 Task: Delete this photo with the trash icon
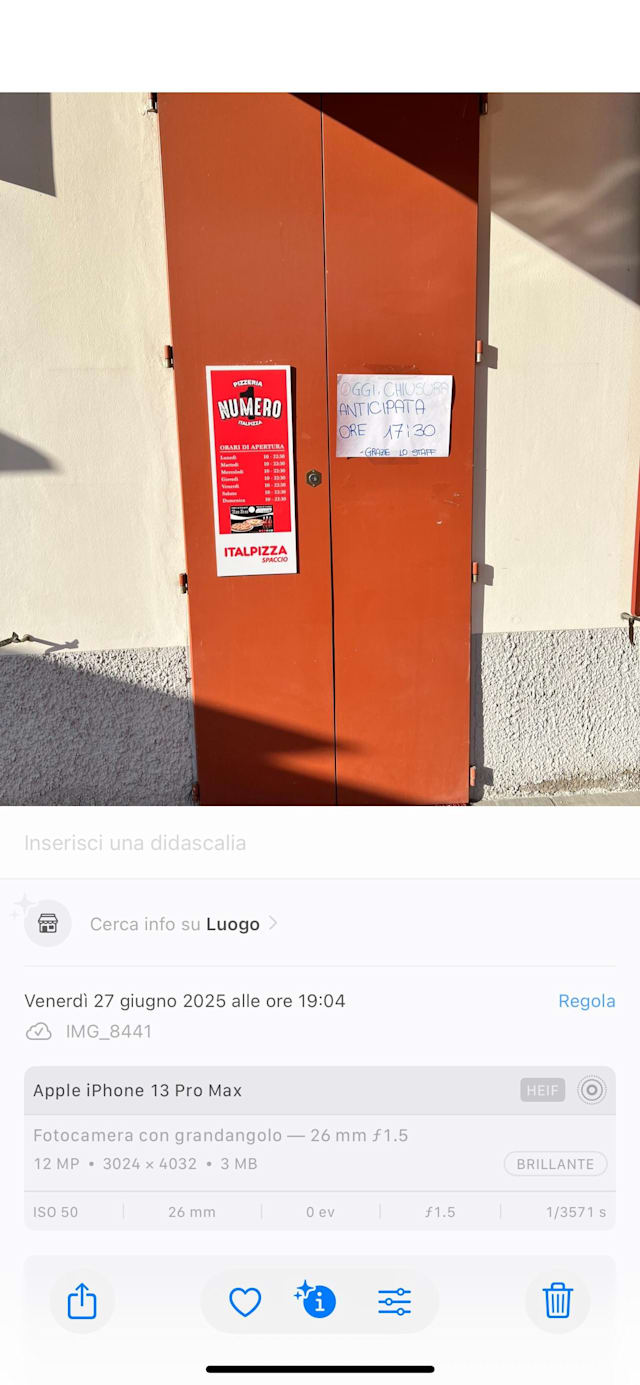557,1301
